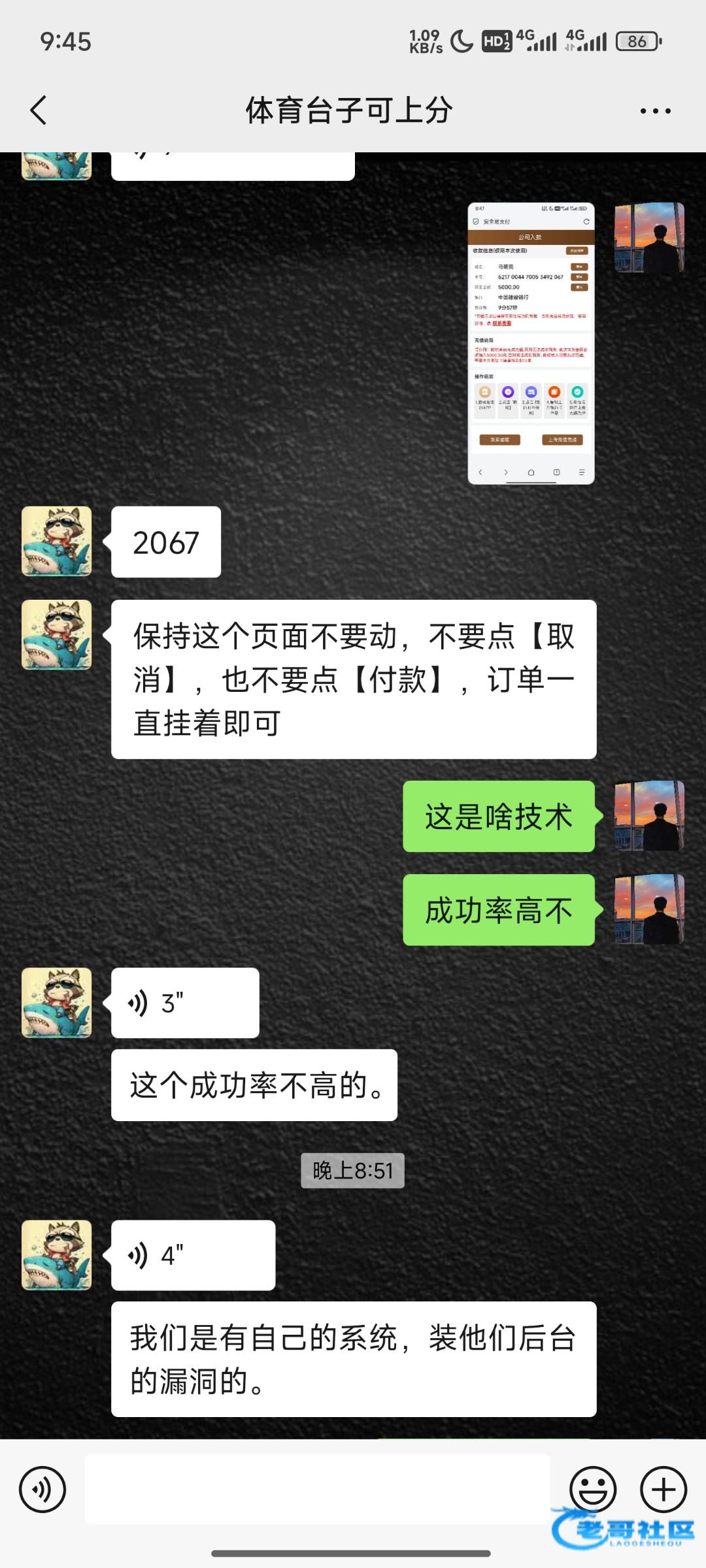
Task: Switch to voice input mode
Action: coord(42,1490)
